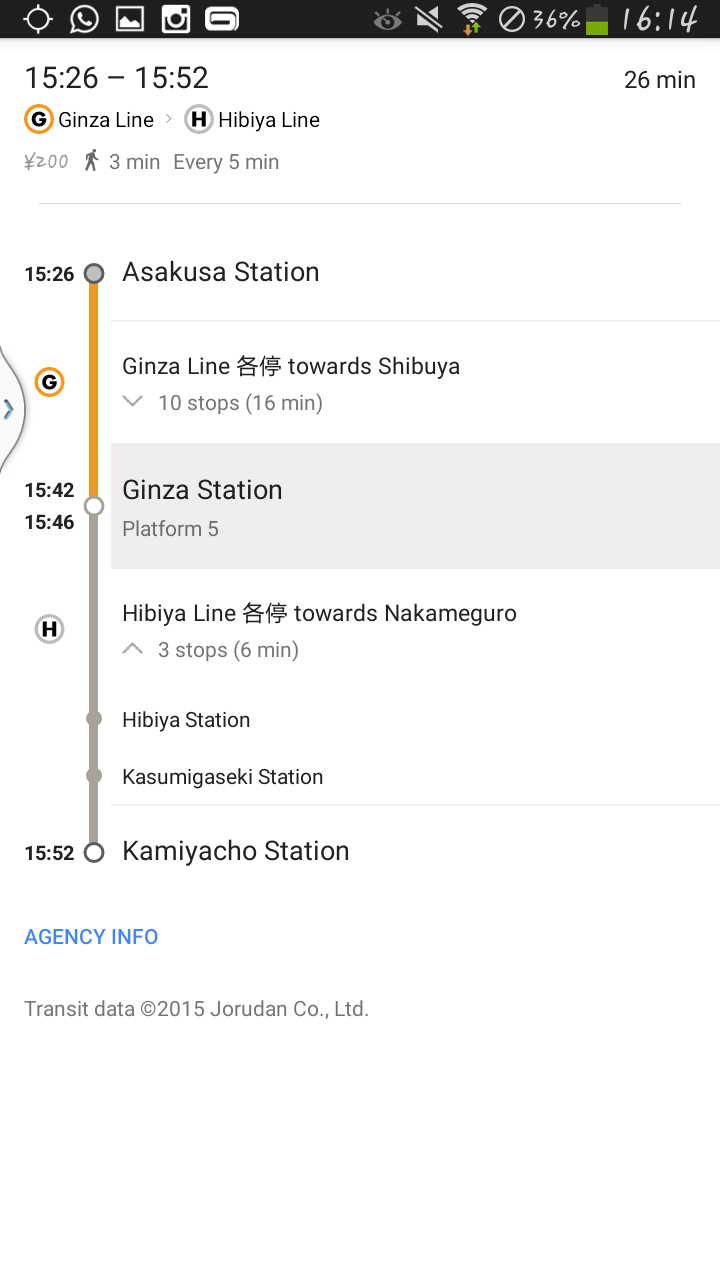
Task: Tap the Hibiya Station stop
Action: pos(186,720)
